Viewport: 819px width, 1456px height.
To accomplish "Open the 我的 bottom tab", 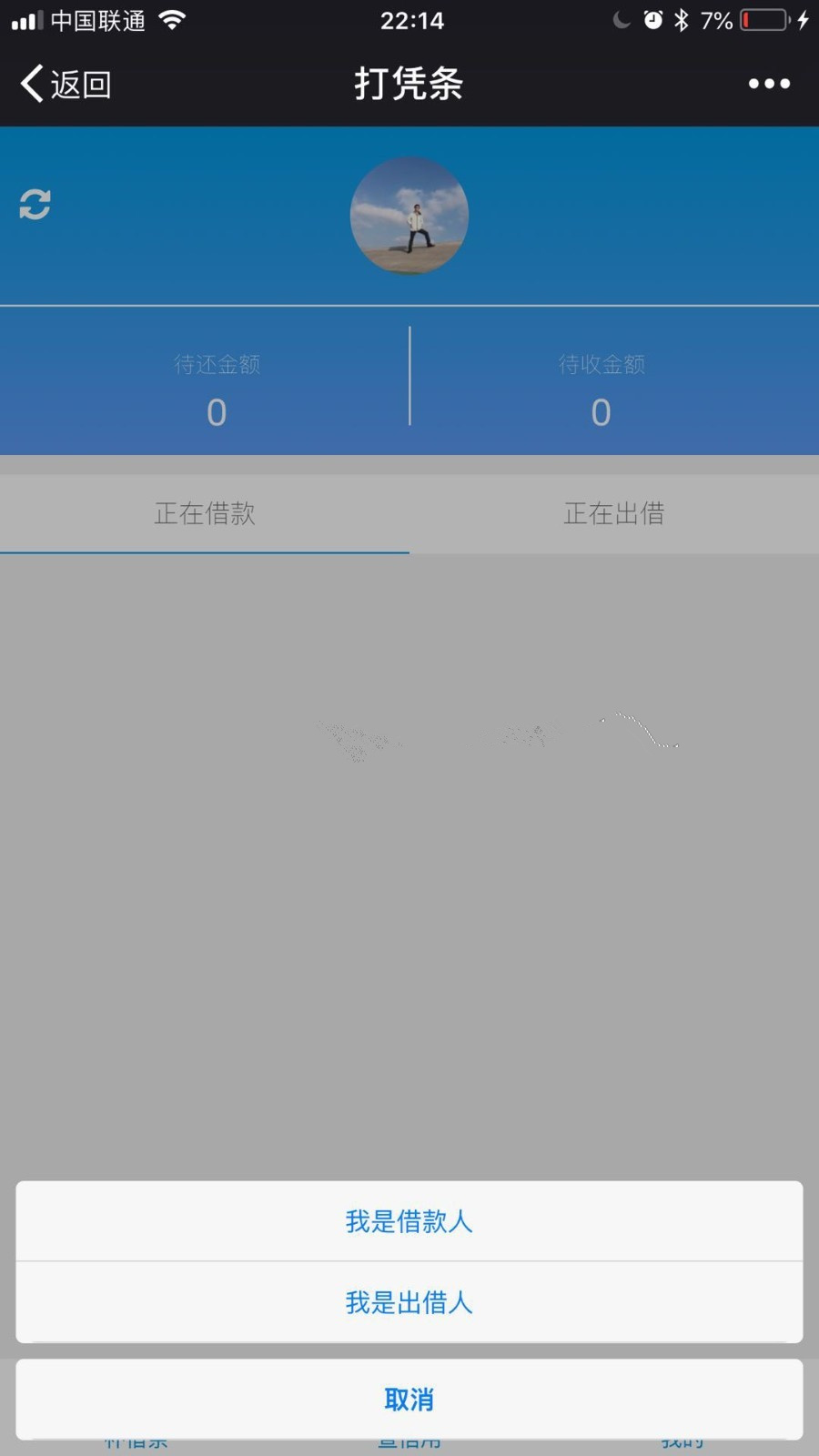I will [x=682, y=1441].
